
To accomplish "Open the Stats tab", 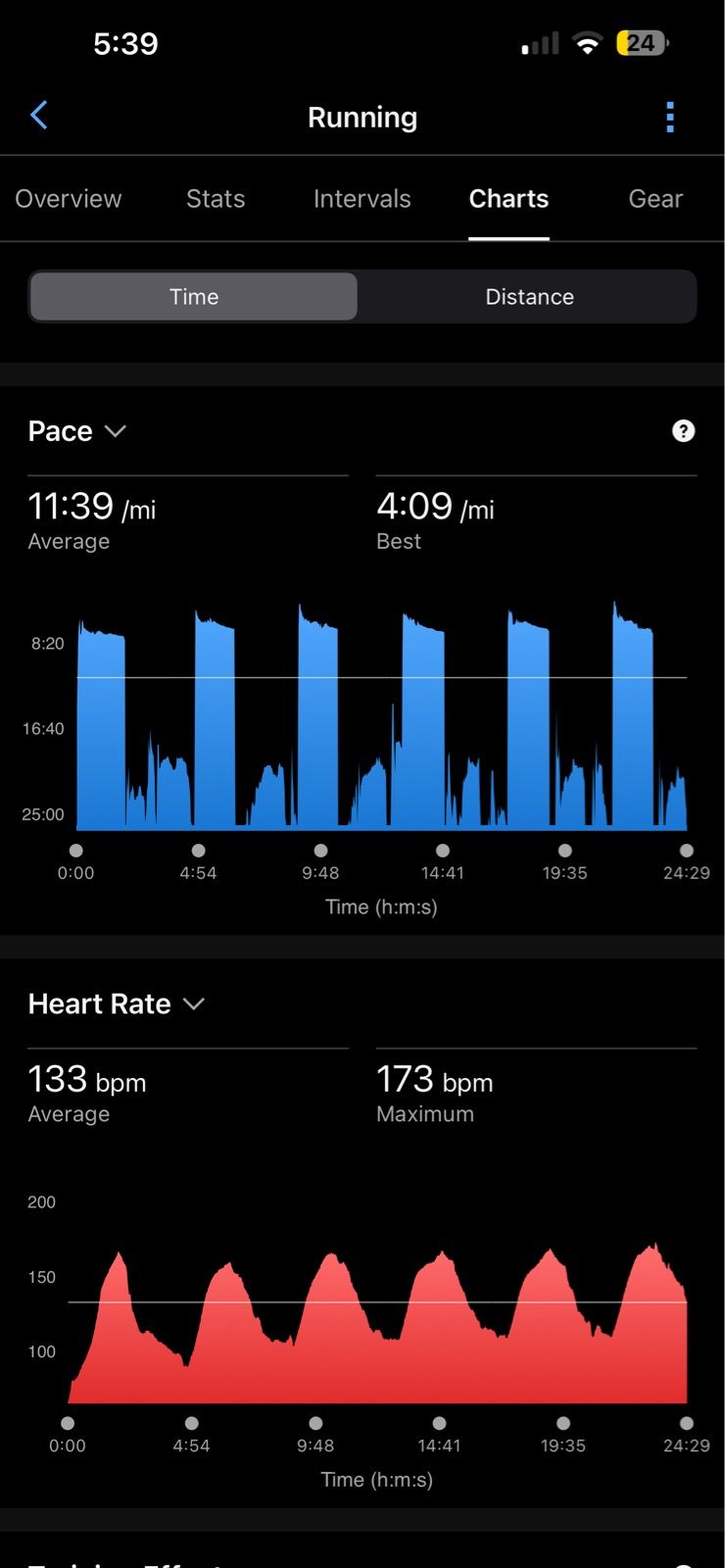I will coord(216,199).
